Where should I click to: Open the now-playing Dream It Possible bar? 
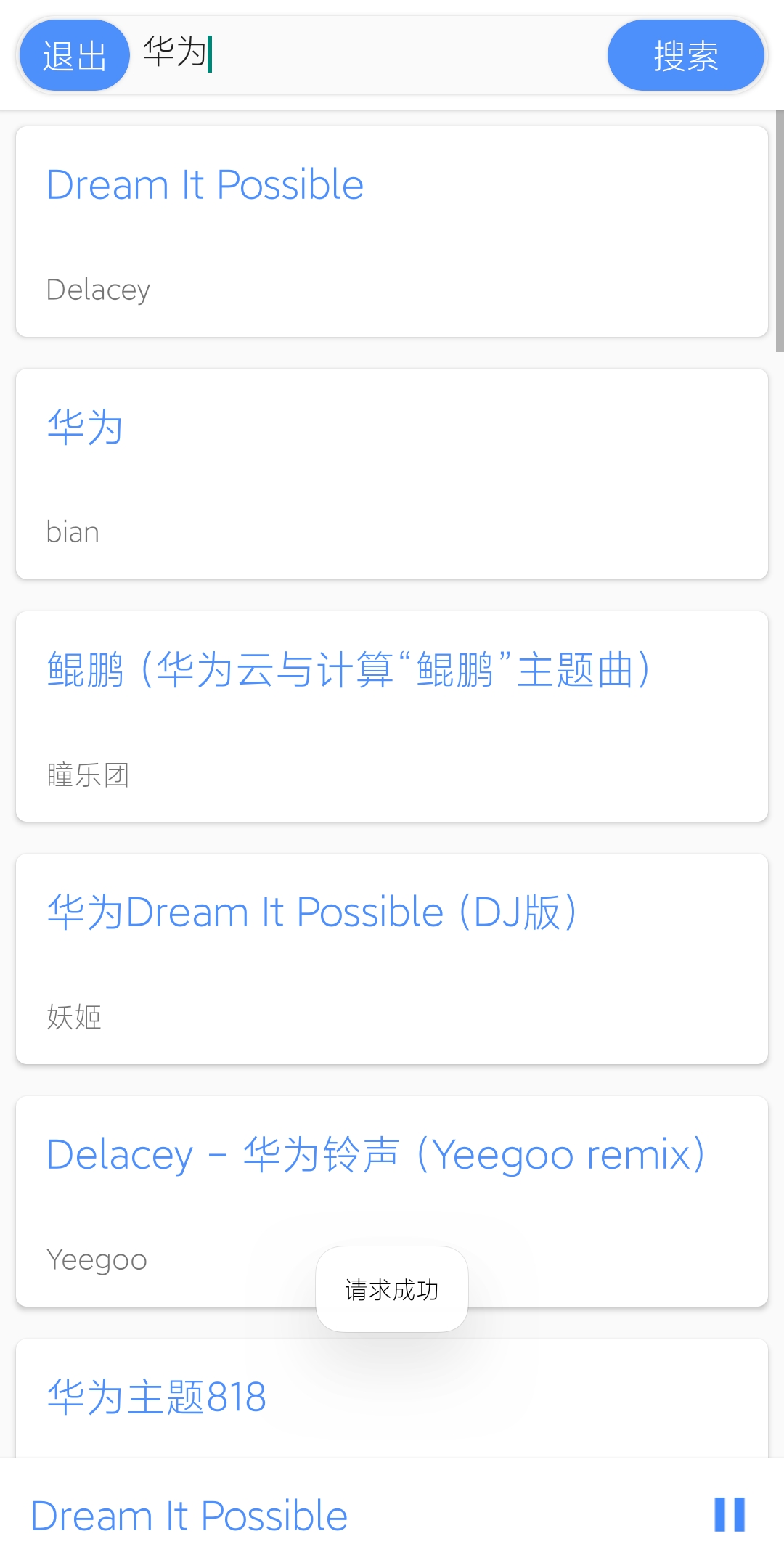click(290, 1516)
